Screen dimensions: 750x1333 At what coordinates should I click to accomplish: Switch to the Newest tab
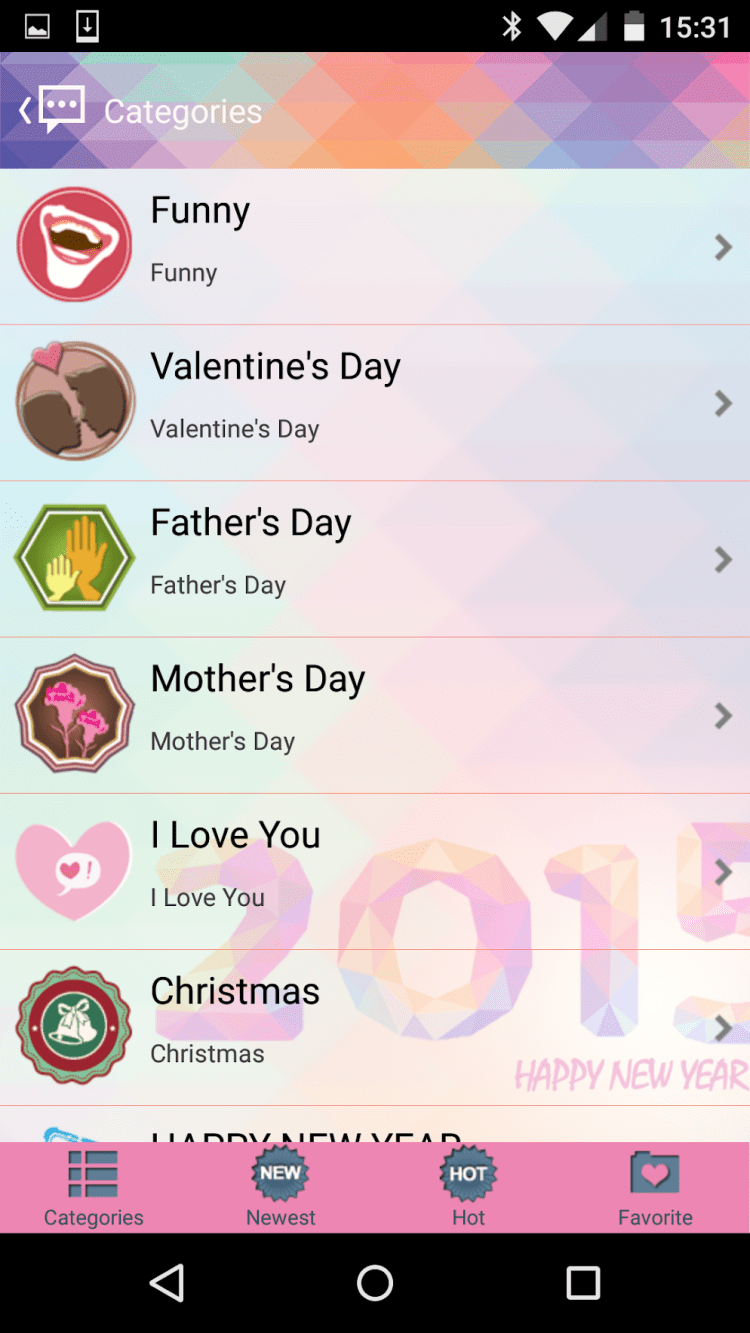[281, 1188]
